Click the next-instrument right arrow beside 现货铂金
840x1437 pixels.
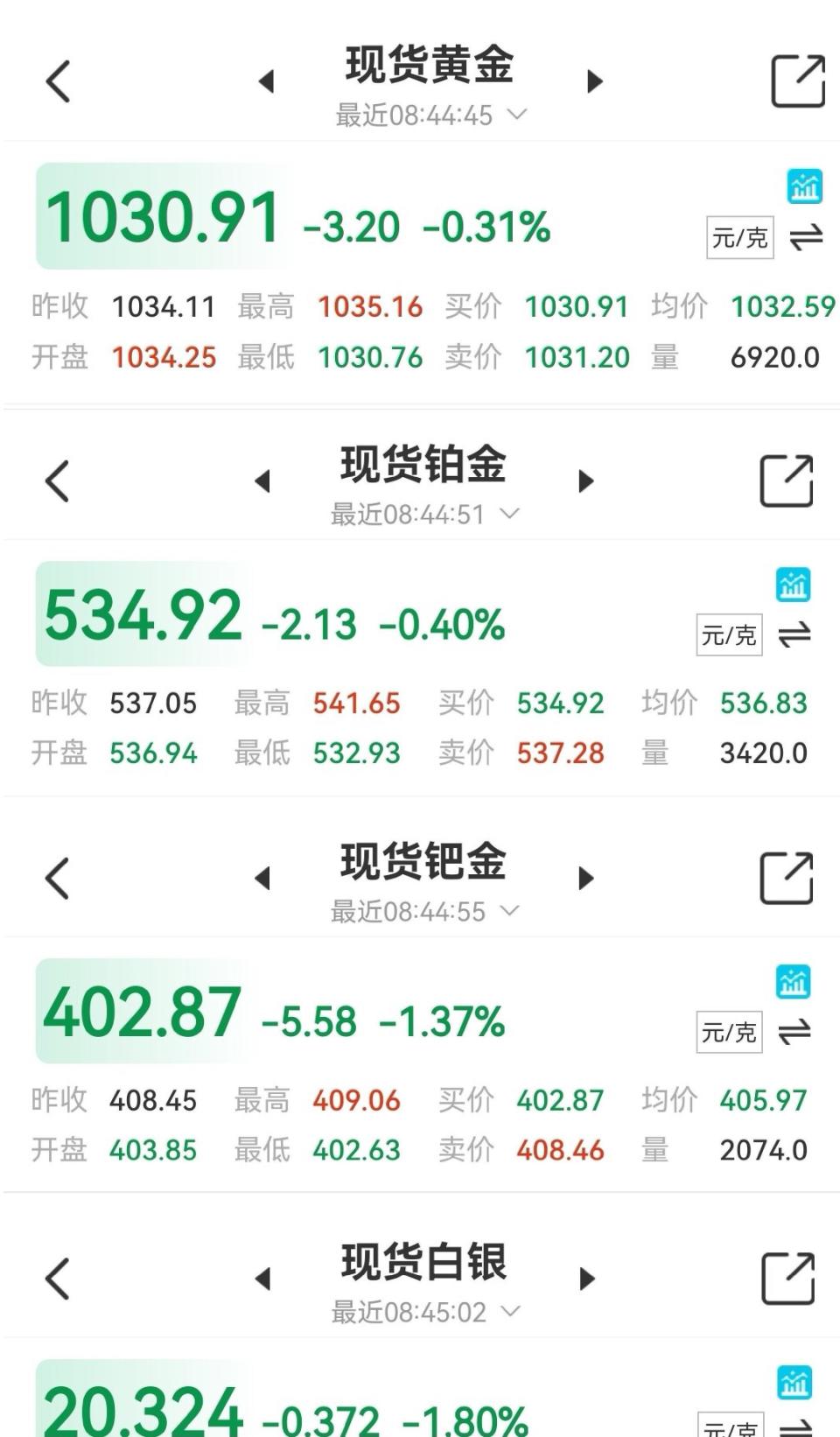(x=588, y=480)
